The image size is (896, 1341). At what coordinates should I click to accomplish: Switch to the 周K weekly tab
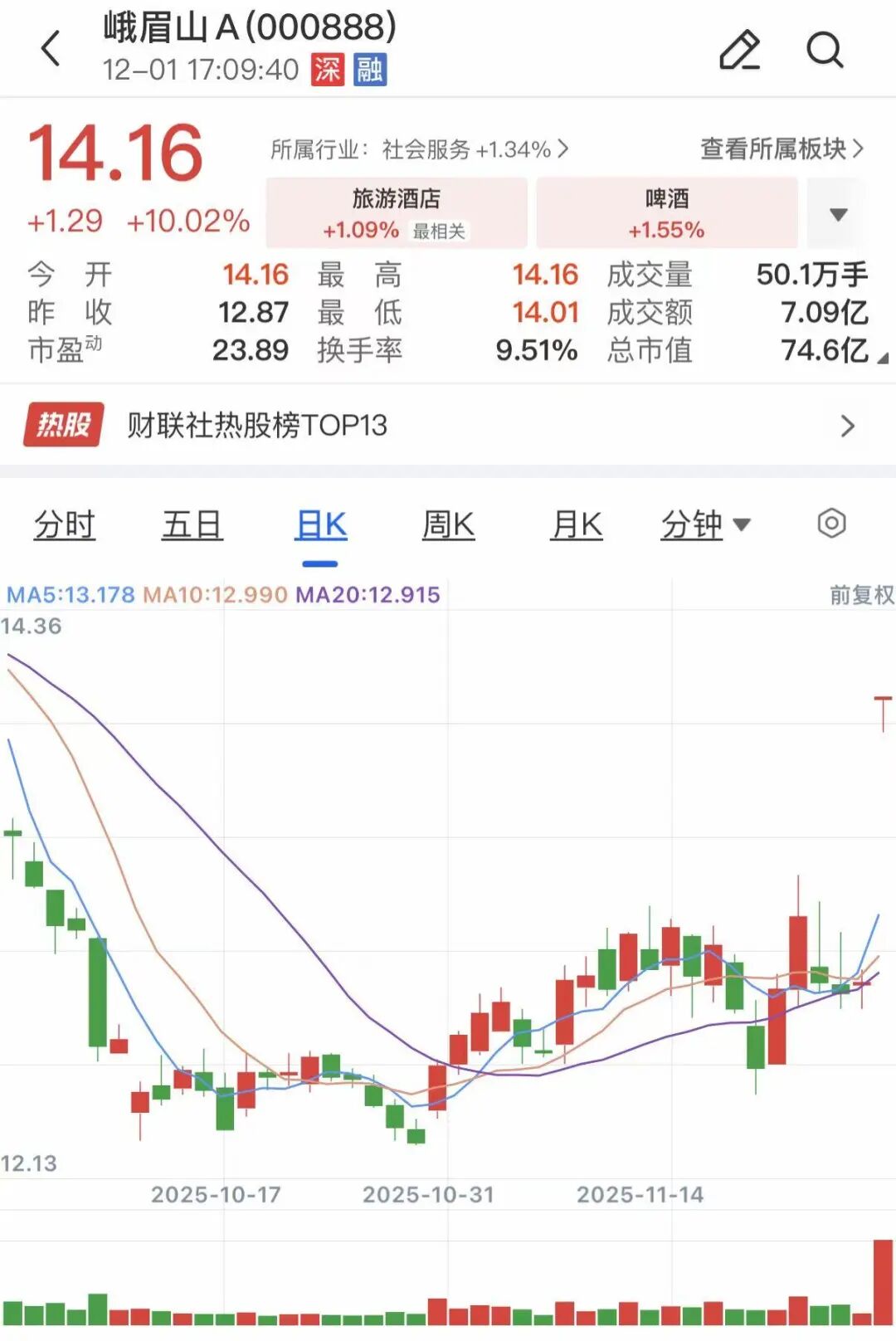(x=448, y=525)
